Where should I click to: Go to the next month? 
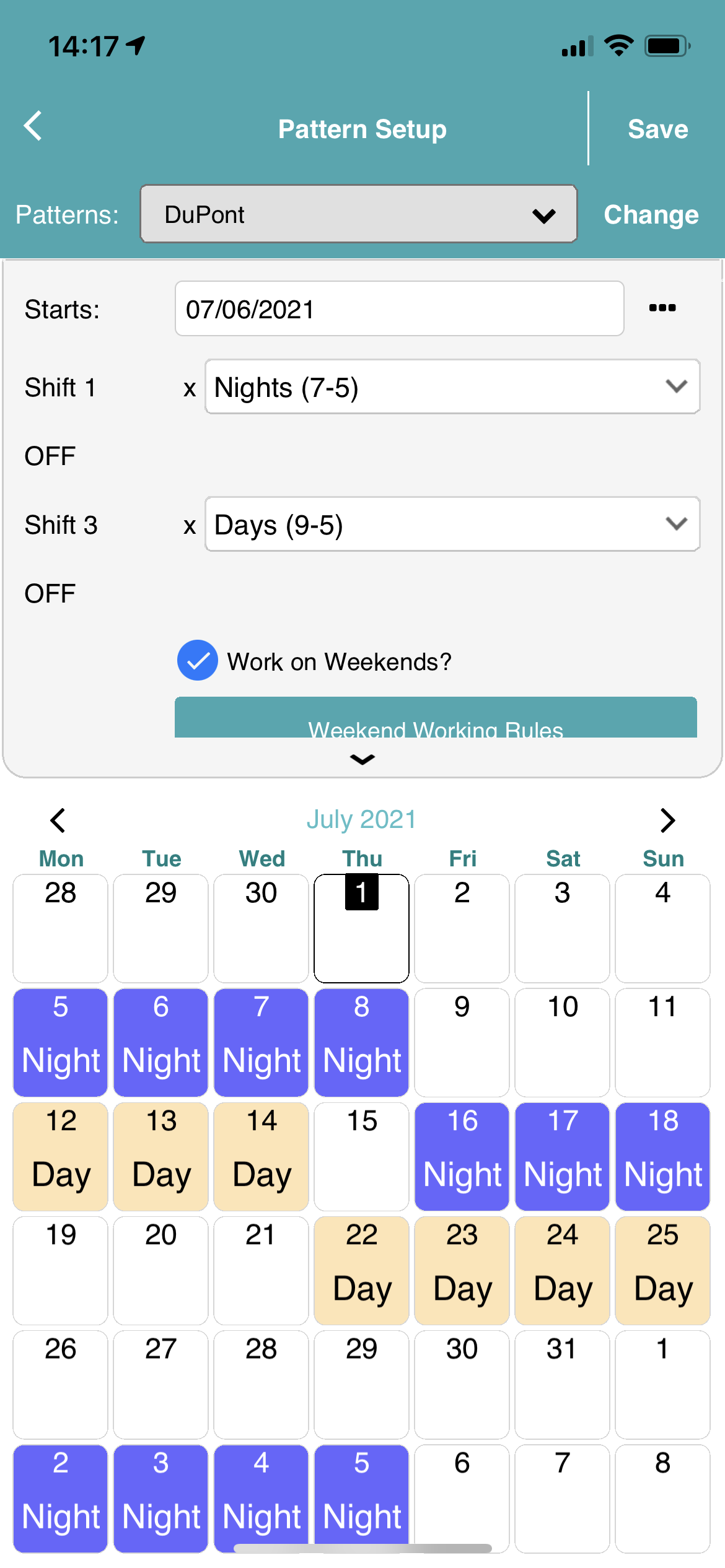click(667, 820)
